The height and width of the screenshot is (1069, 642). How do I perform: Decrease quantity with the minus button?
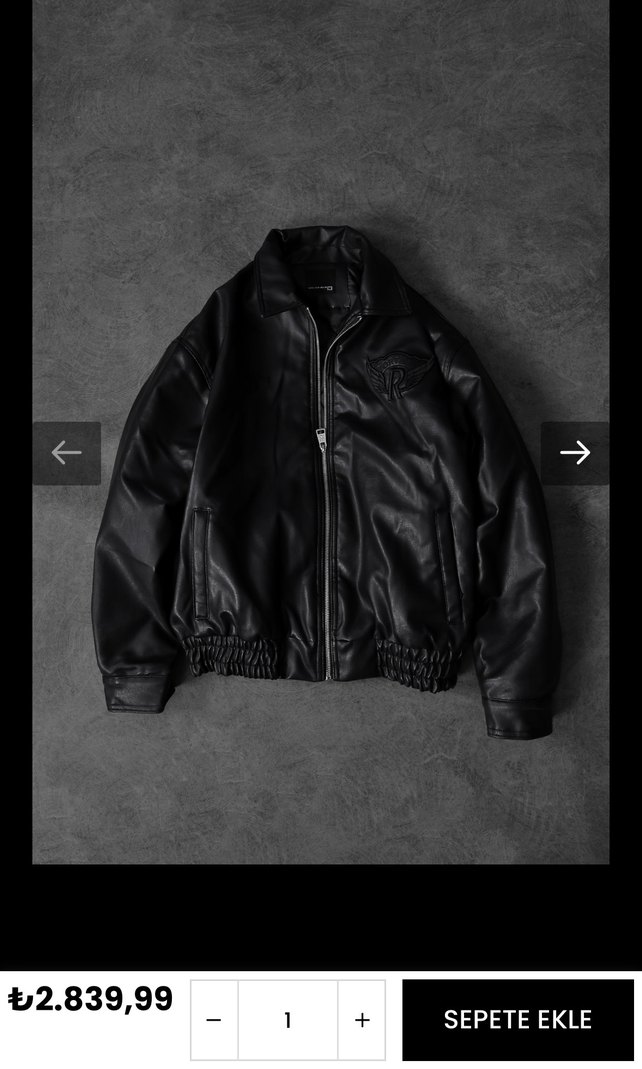(214, 1020)
